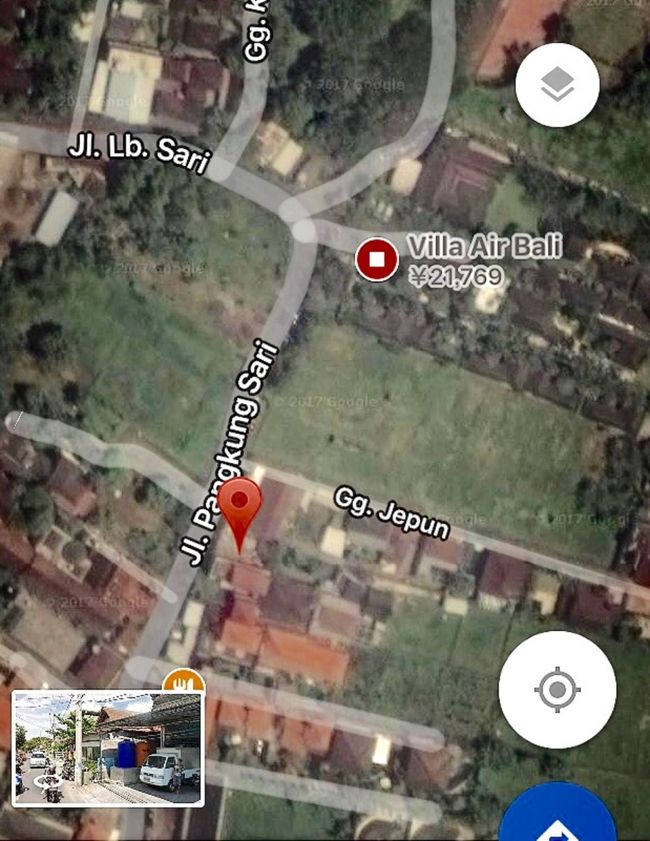
Task: Open the Street View preview thumbnail
Action: point(108,748)
